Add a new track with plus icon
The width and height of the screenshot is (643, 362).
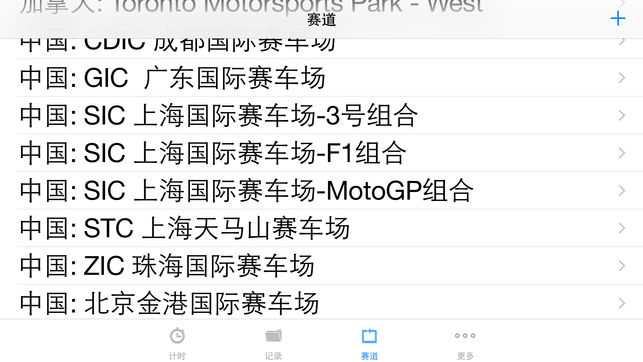(x=618, y=19)
